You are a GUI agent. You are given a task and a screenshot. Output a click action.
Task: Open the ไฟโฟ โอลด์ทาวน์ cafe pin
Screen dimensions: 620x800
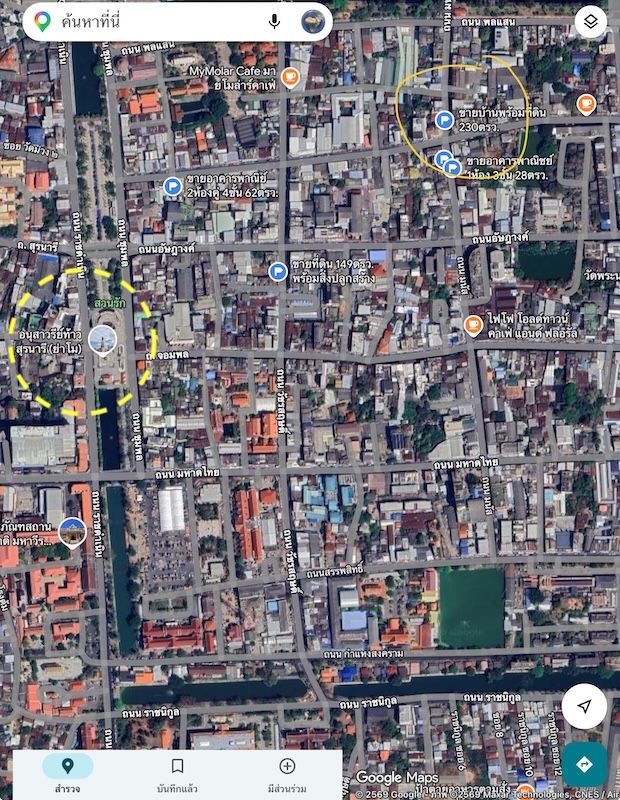(x=473, y=325)
